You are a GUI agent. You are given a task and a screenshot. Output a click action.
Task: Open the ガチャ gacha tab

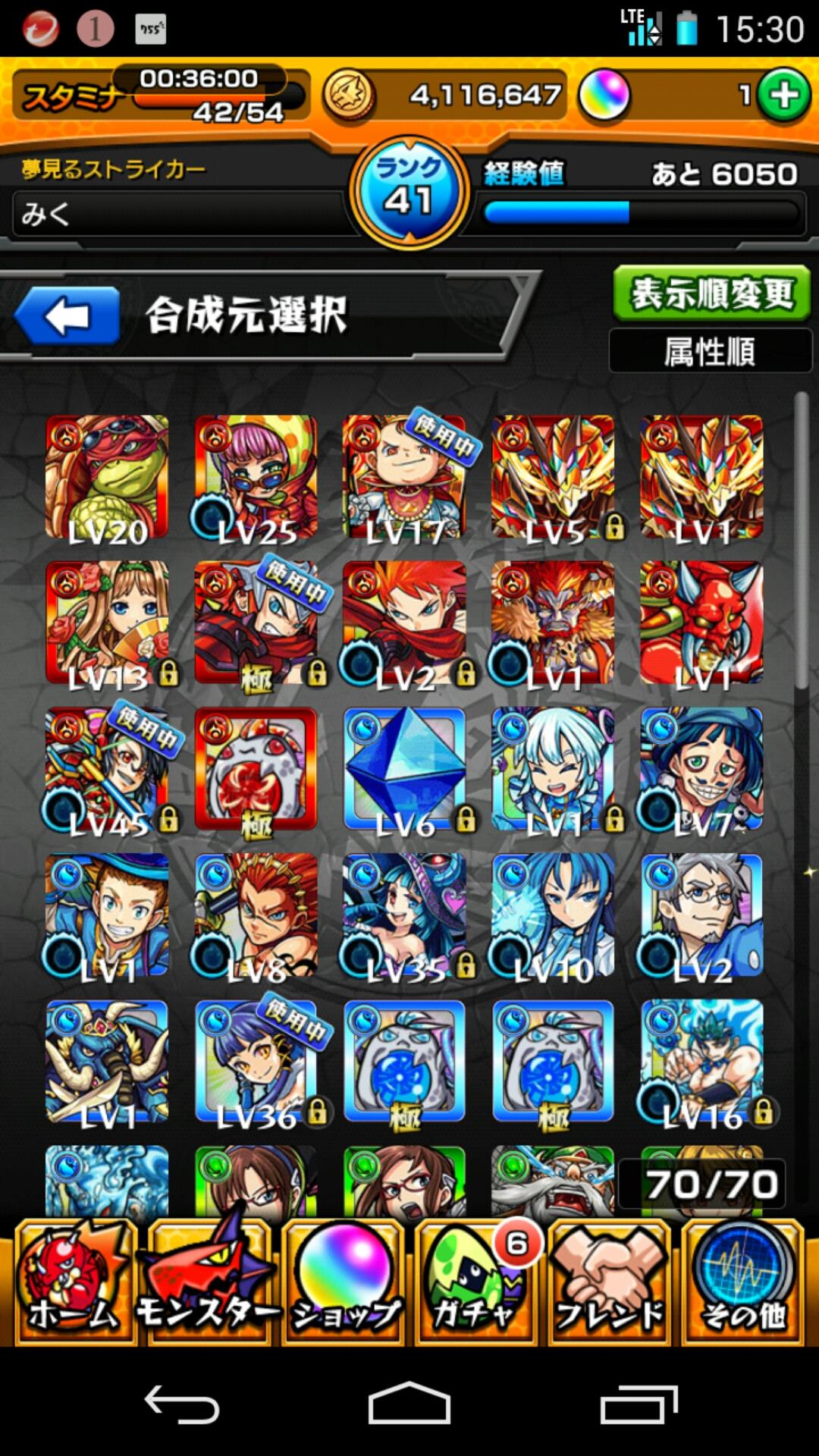coord(476,1283)
